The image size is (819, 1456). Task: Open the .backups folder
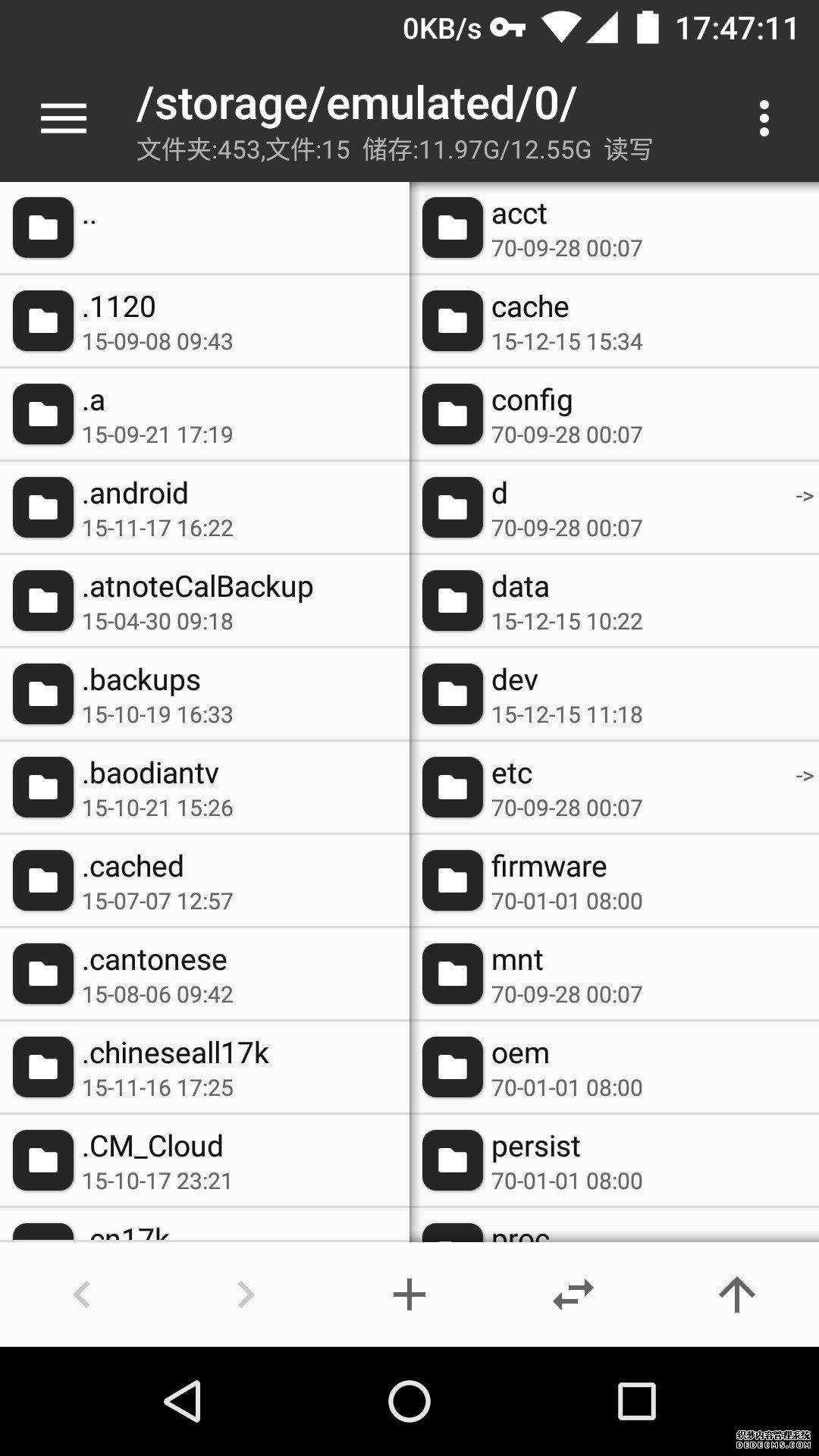(x=204, y=694)
